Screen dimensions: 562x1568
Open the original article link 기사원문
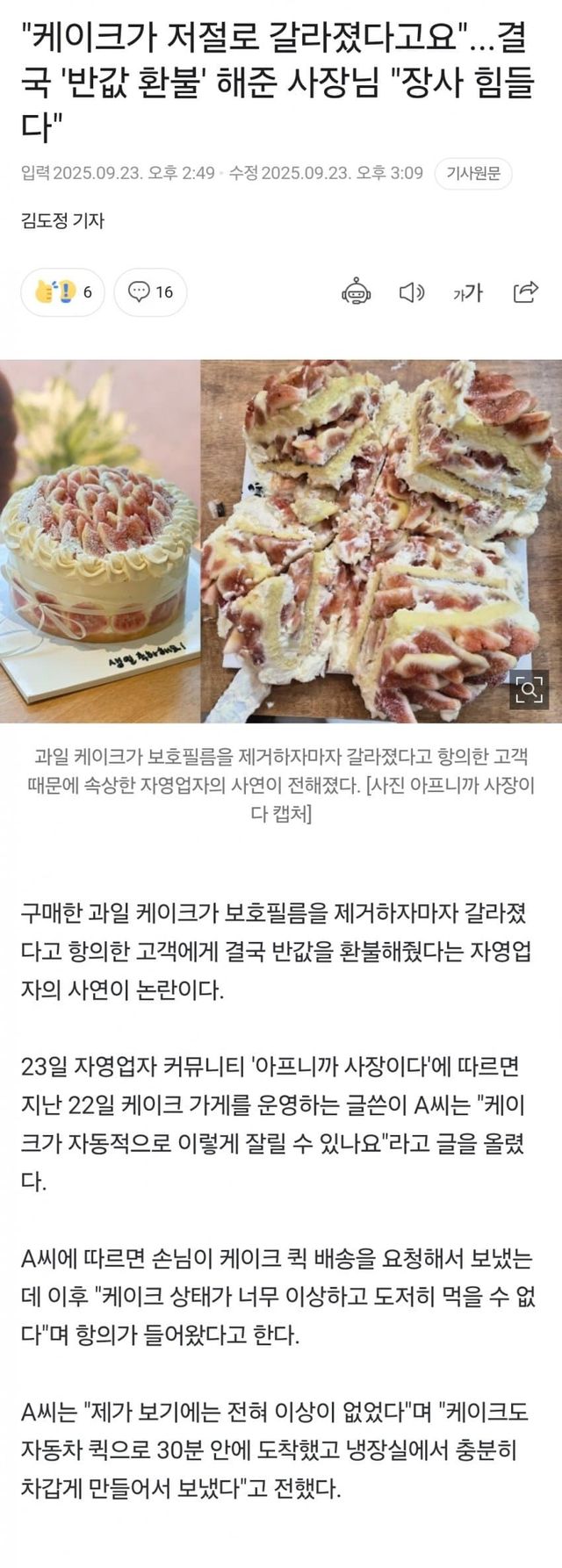[x=473, y=174]
